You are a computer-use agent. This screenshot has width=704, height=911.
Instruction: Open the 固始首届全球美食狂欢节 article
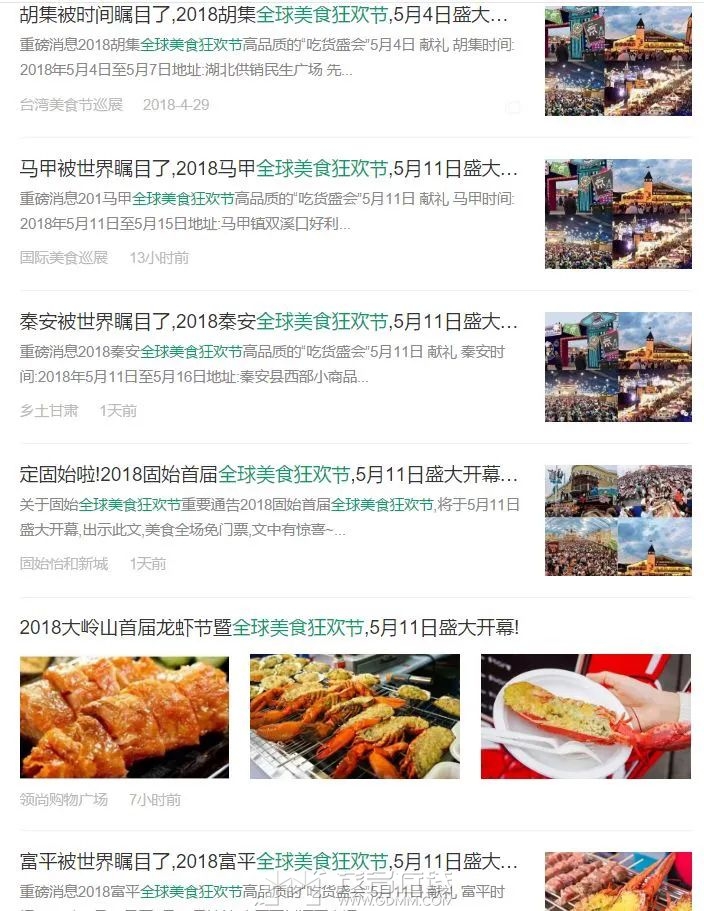[x=268, y=475]
